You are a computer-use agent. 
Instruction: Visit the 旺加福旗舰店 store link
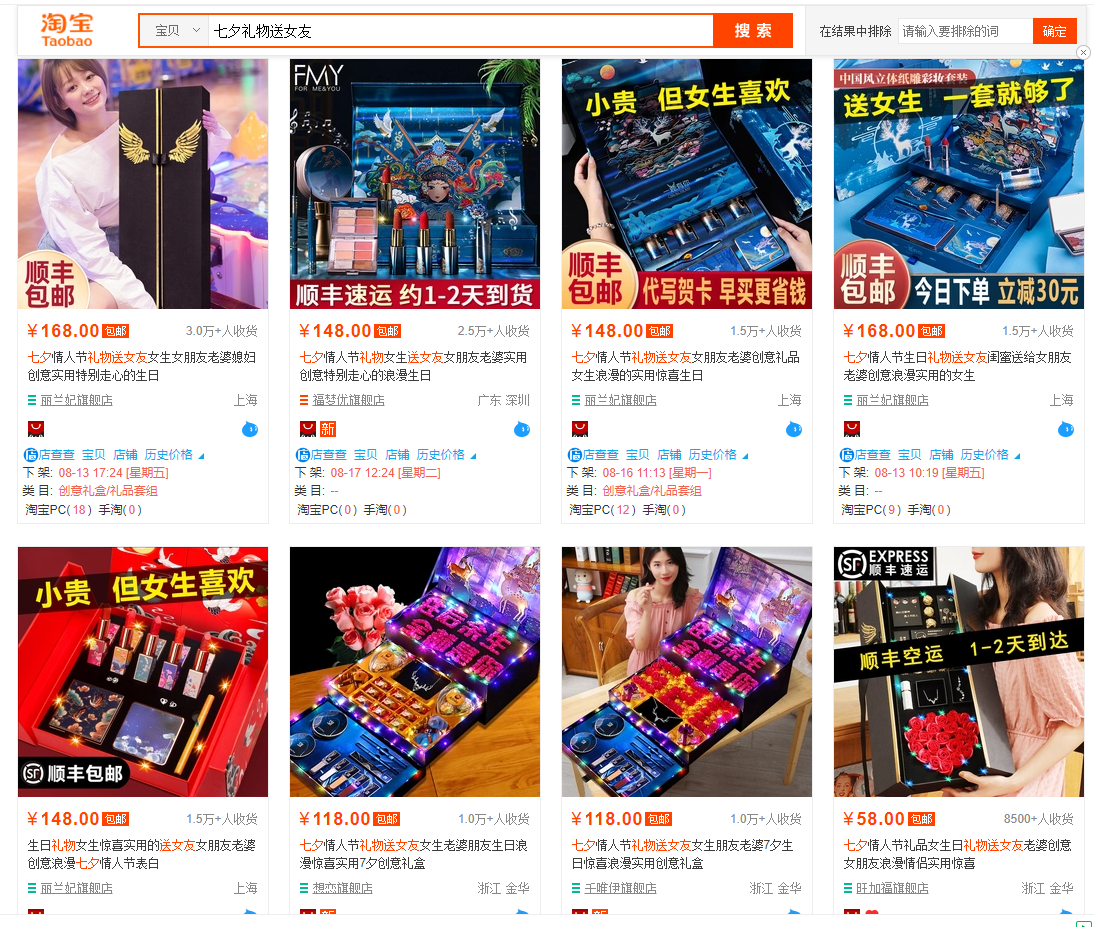(x=892, y=888)
